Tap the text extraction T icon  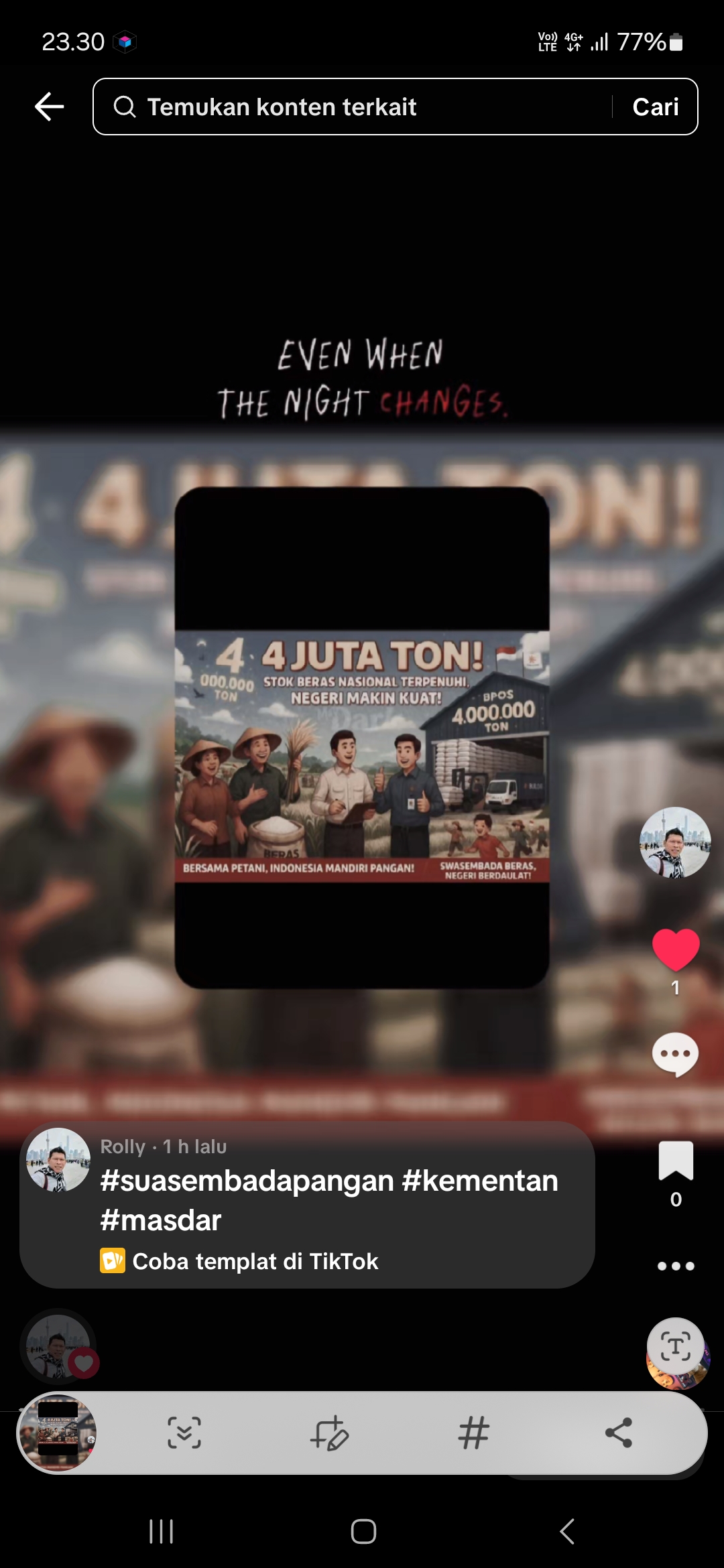pyautogui.click(x=676, y=1346)
